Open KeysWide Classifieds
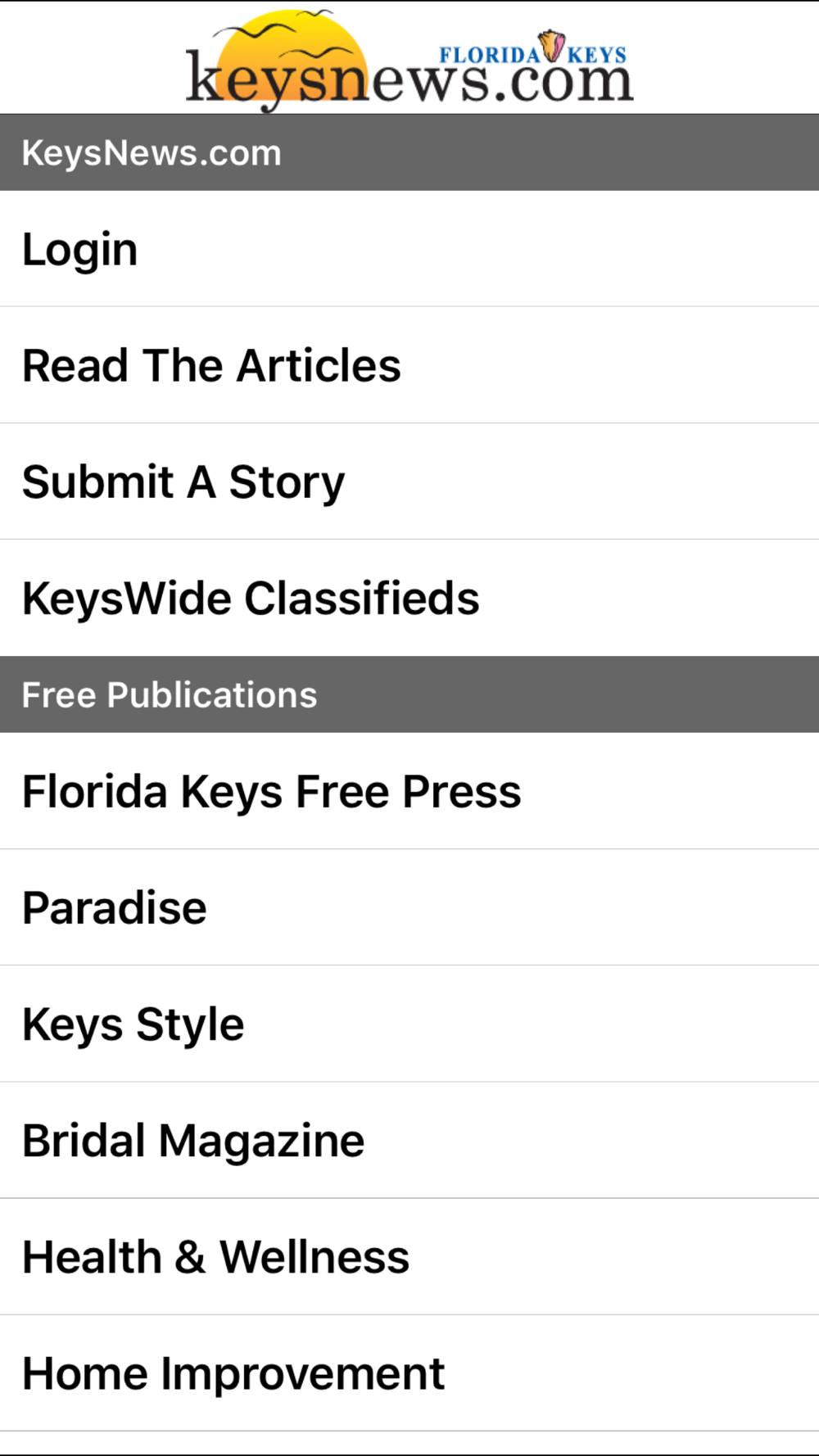This screenshot has width=819, height=1456. coord(409,598)
